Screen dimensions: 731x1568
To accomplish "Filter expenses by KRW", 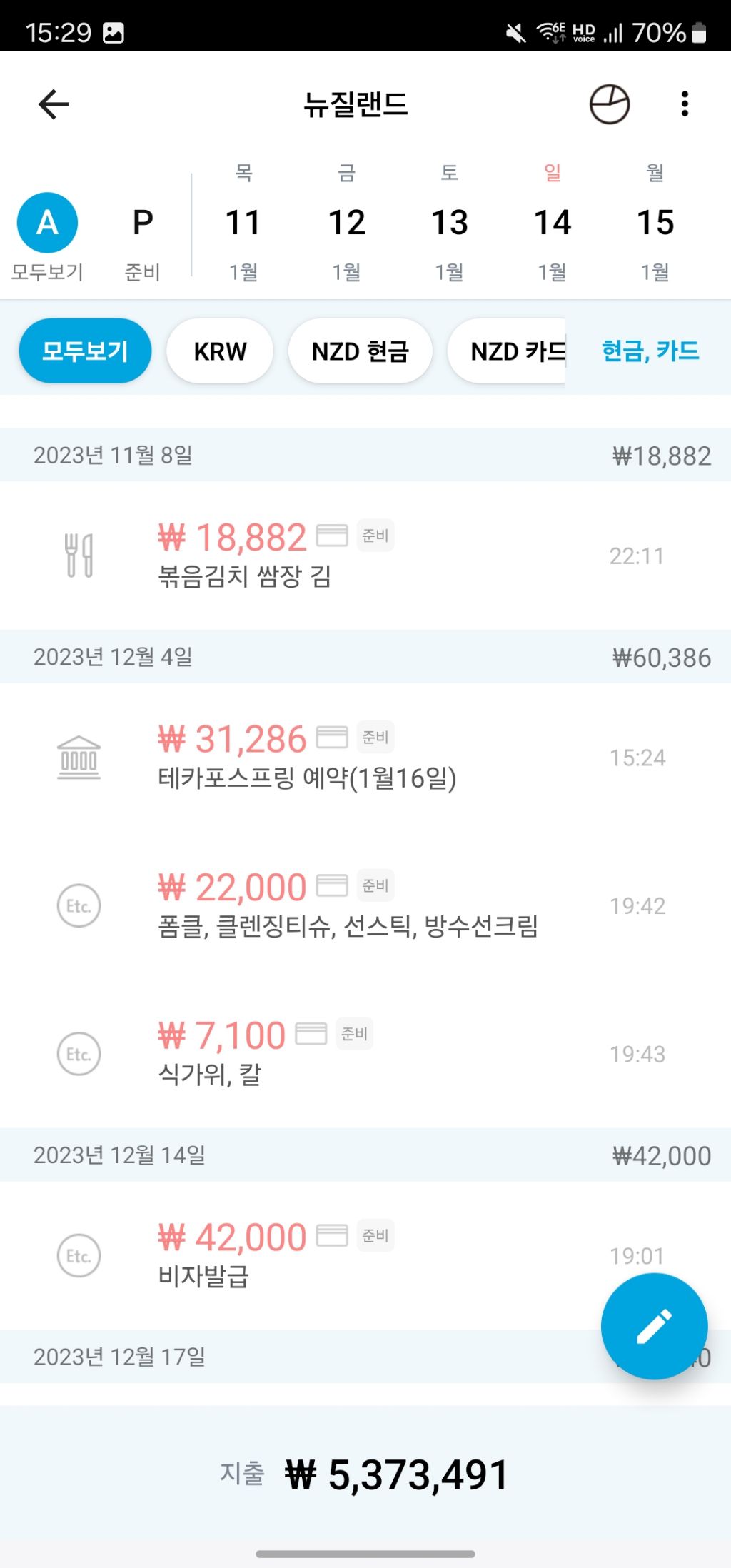I will (x=220, y=351).
